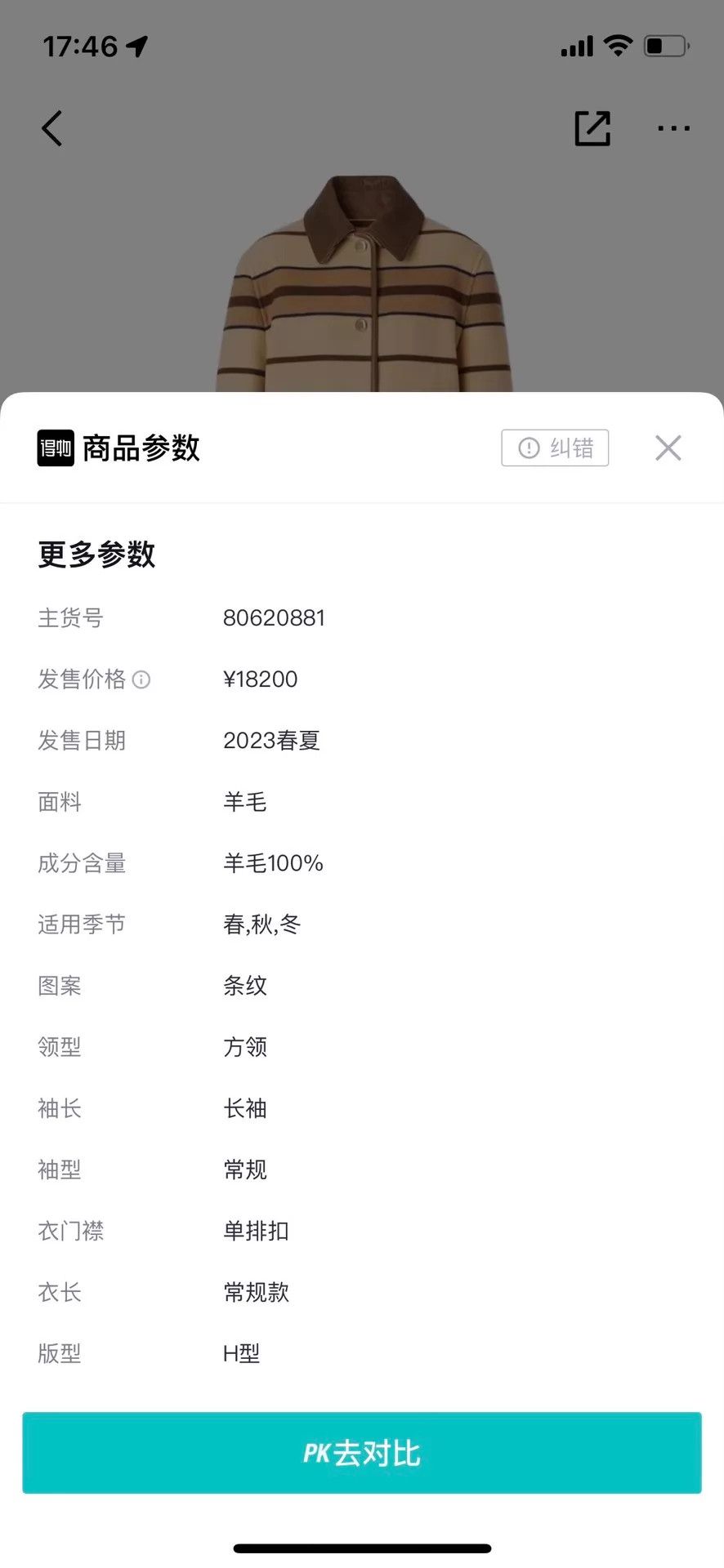Open the info icon beside 发售价格
The height and width of the screenshot is (1568, 724).
pos(141,679)
